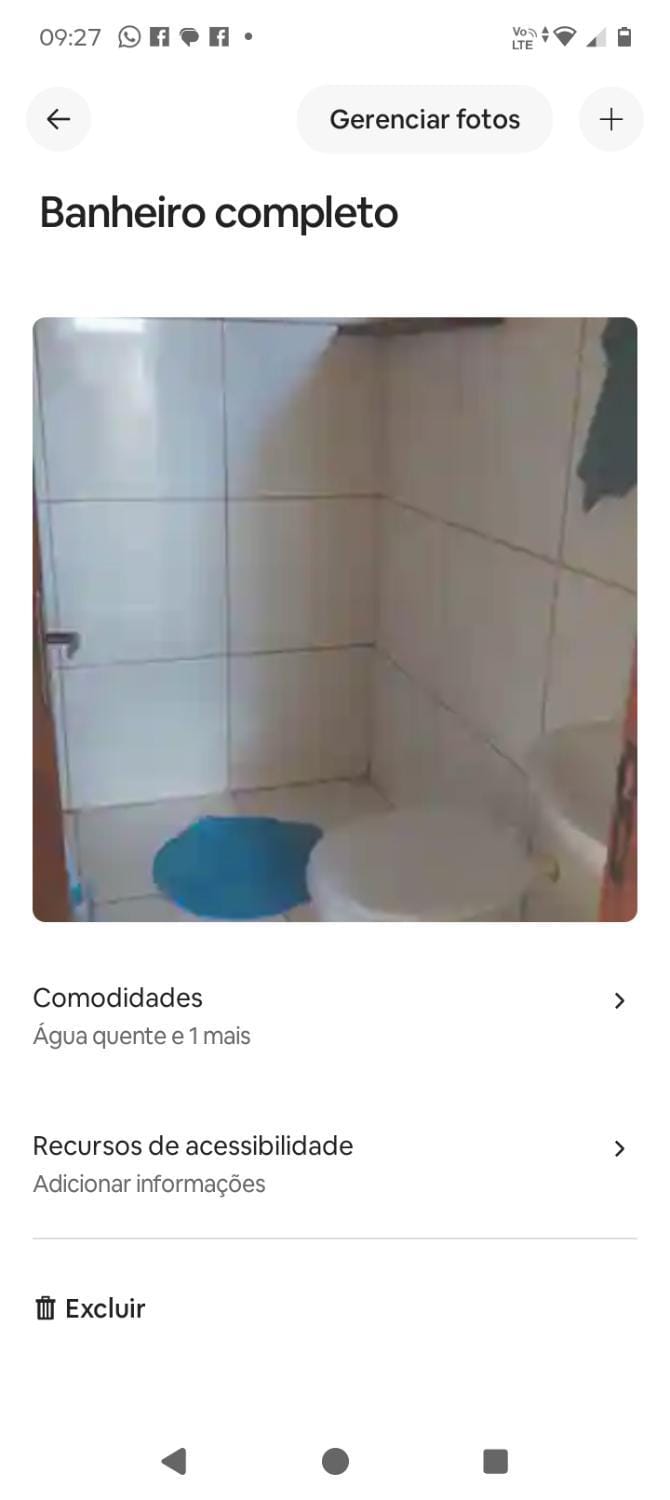Open the Comodidades row

click(x=334, y=1015)
